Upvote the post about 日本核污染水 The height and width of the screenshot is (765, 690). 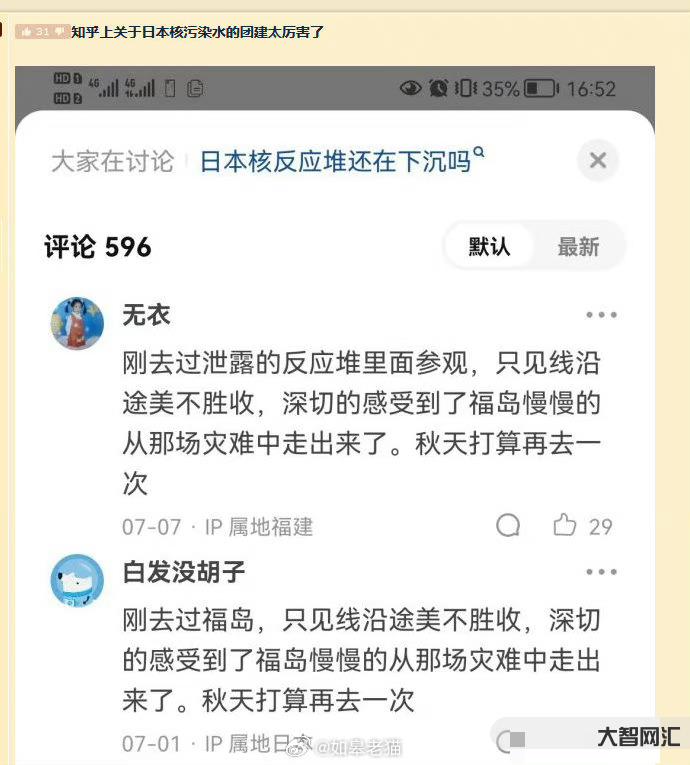25,32
